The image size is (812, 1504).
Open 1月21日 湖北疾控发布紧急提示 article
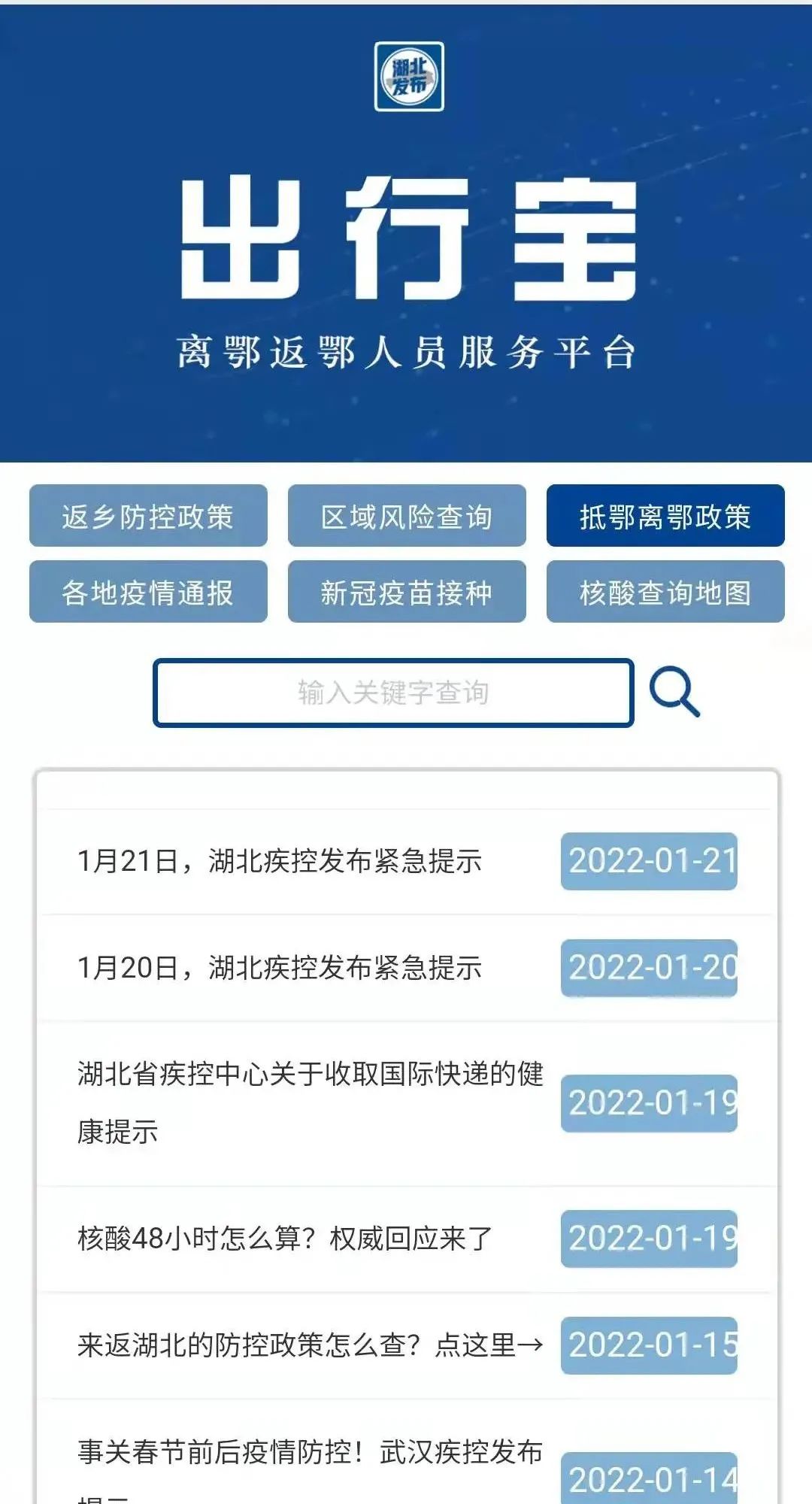tap(280, 861)
